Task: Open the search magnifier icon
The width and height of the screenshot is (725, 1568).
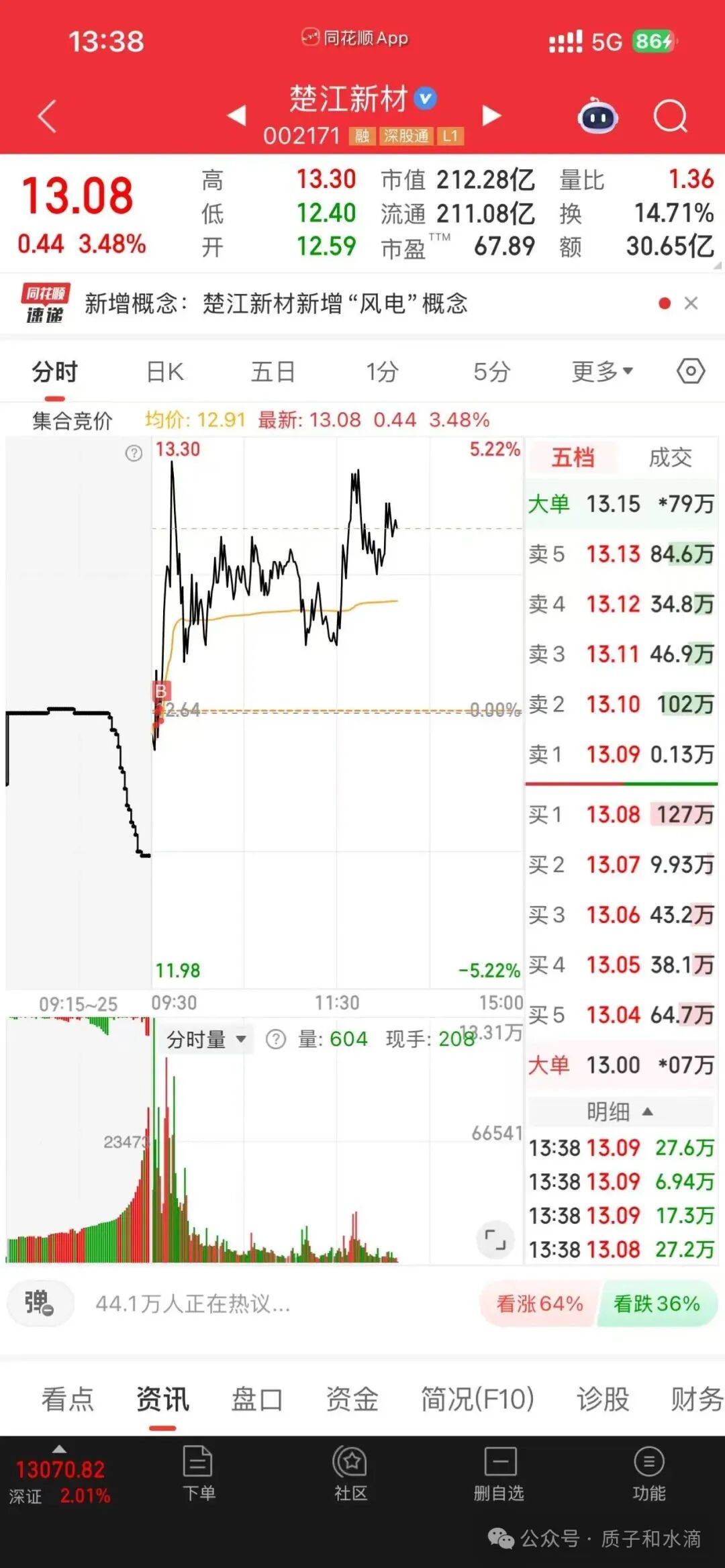Action: coord(670,117)
